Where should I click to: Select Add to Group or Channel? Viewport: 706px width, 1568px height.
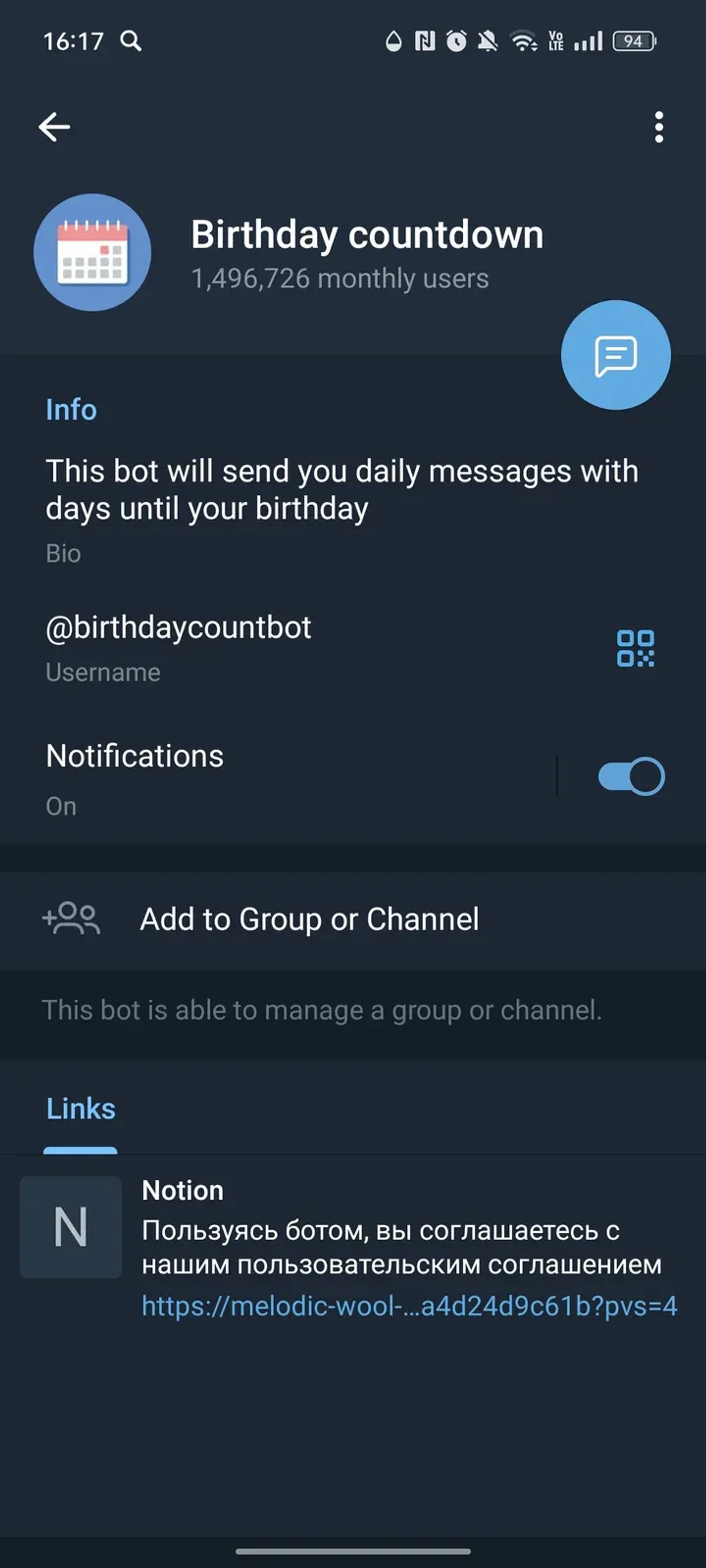(x=309, y=919)
